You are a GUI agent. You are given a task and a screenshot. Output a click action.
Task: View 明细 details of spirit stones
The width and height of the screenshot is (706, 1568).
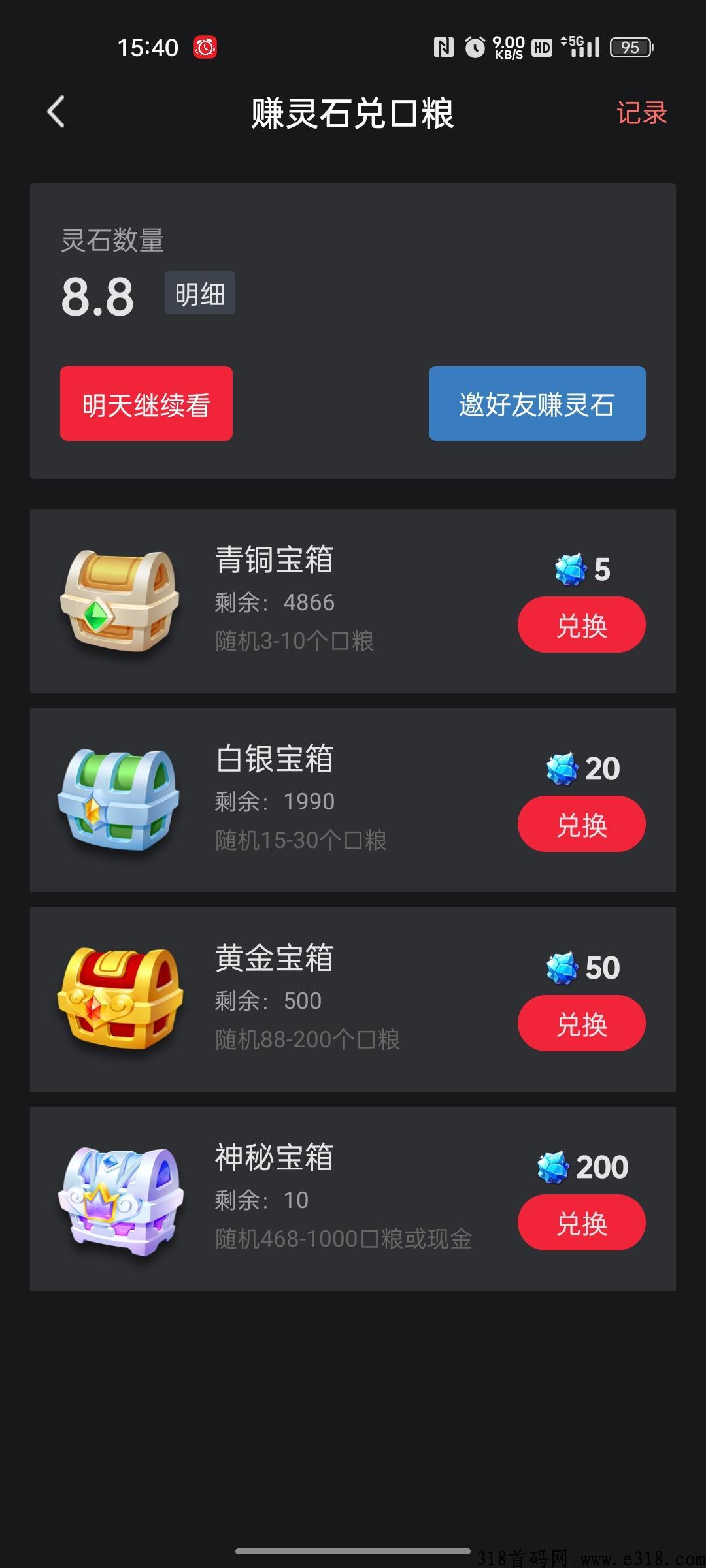pos(199,293)
